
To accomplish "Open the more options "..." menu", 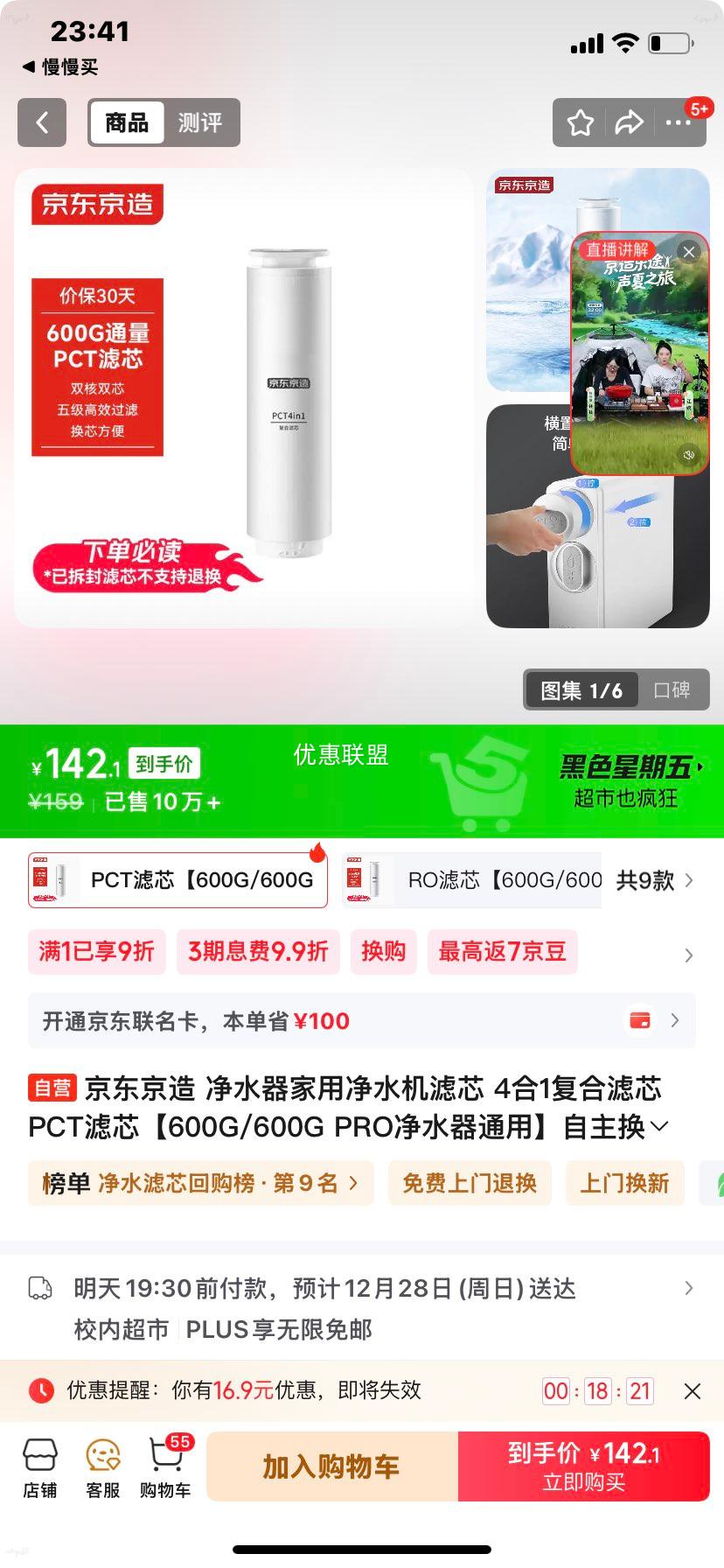I will point(678,122).
